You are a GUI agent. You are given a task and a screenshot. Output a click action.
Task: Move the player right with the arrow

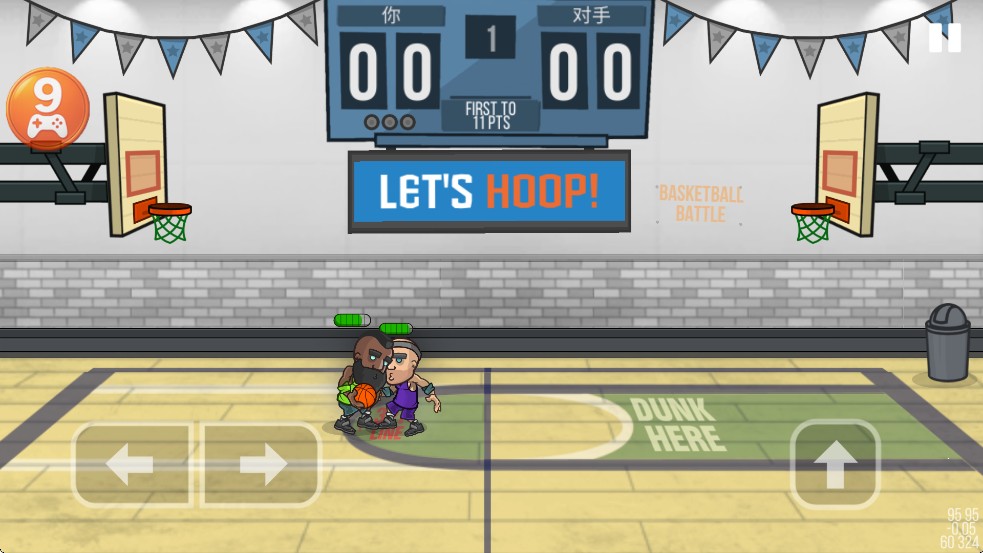point(262,465)
